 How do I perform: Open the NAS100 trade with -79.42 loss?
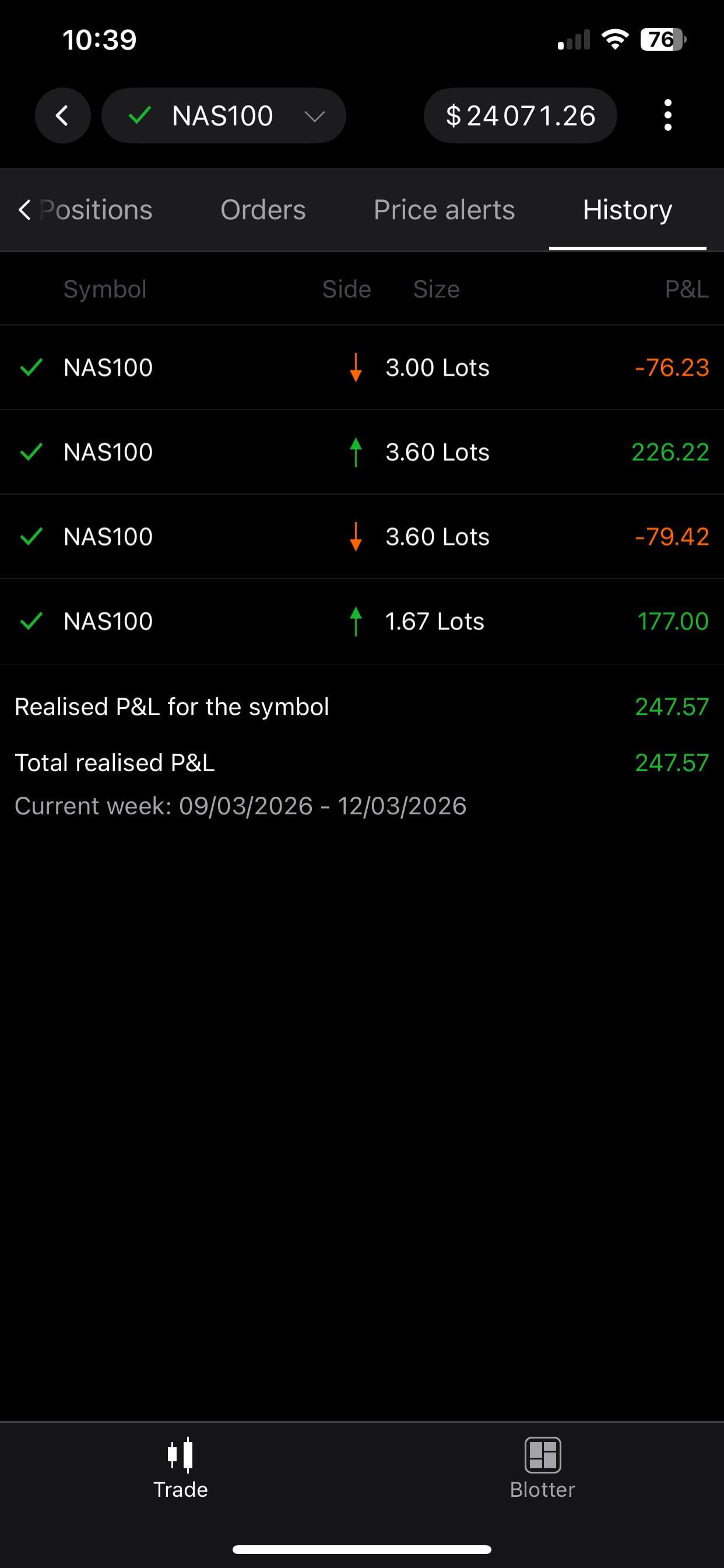tap(362, 537)
